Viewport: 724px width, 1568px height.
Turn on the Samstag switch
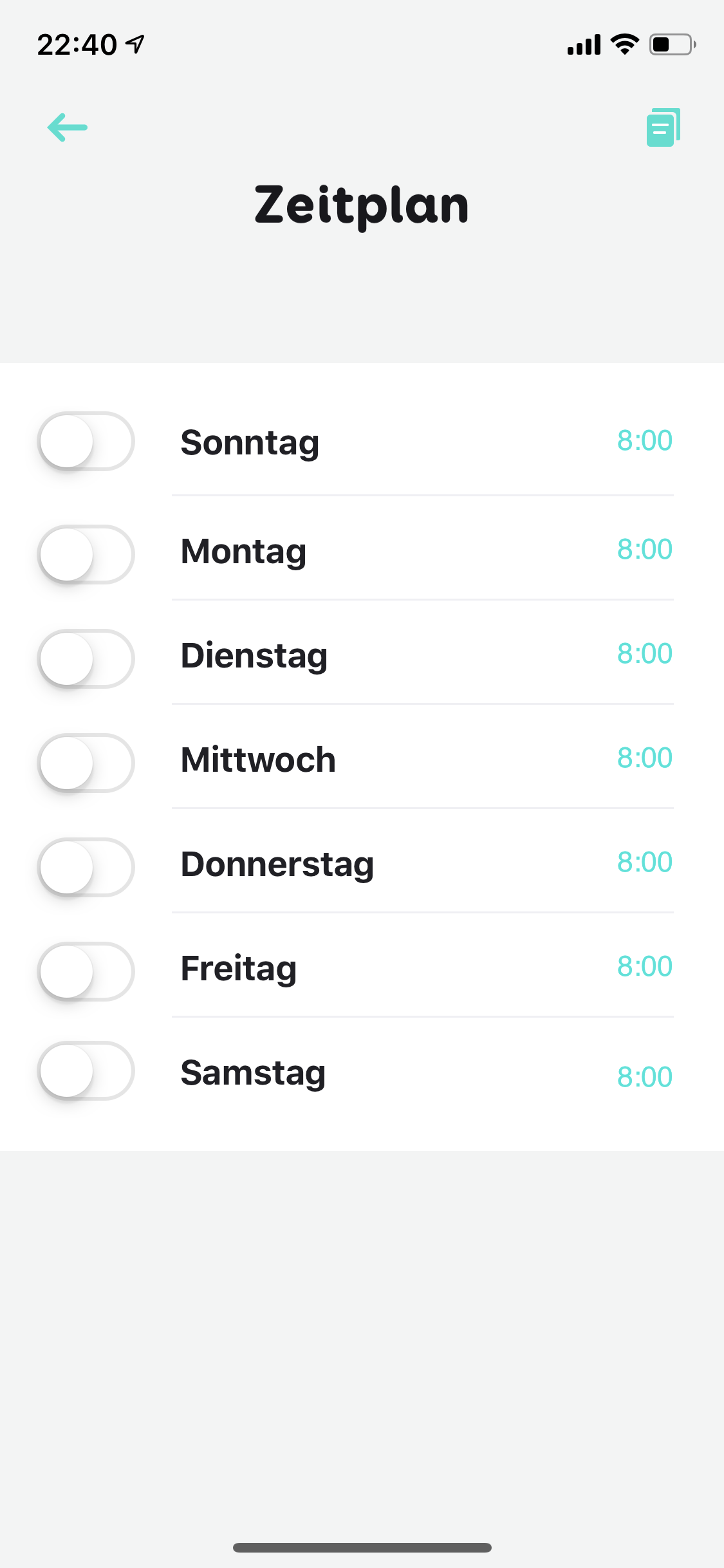click(86, 1071)
